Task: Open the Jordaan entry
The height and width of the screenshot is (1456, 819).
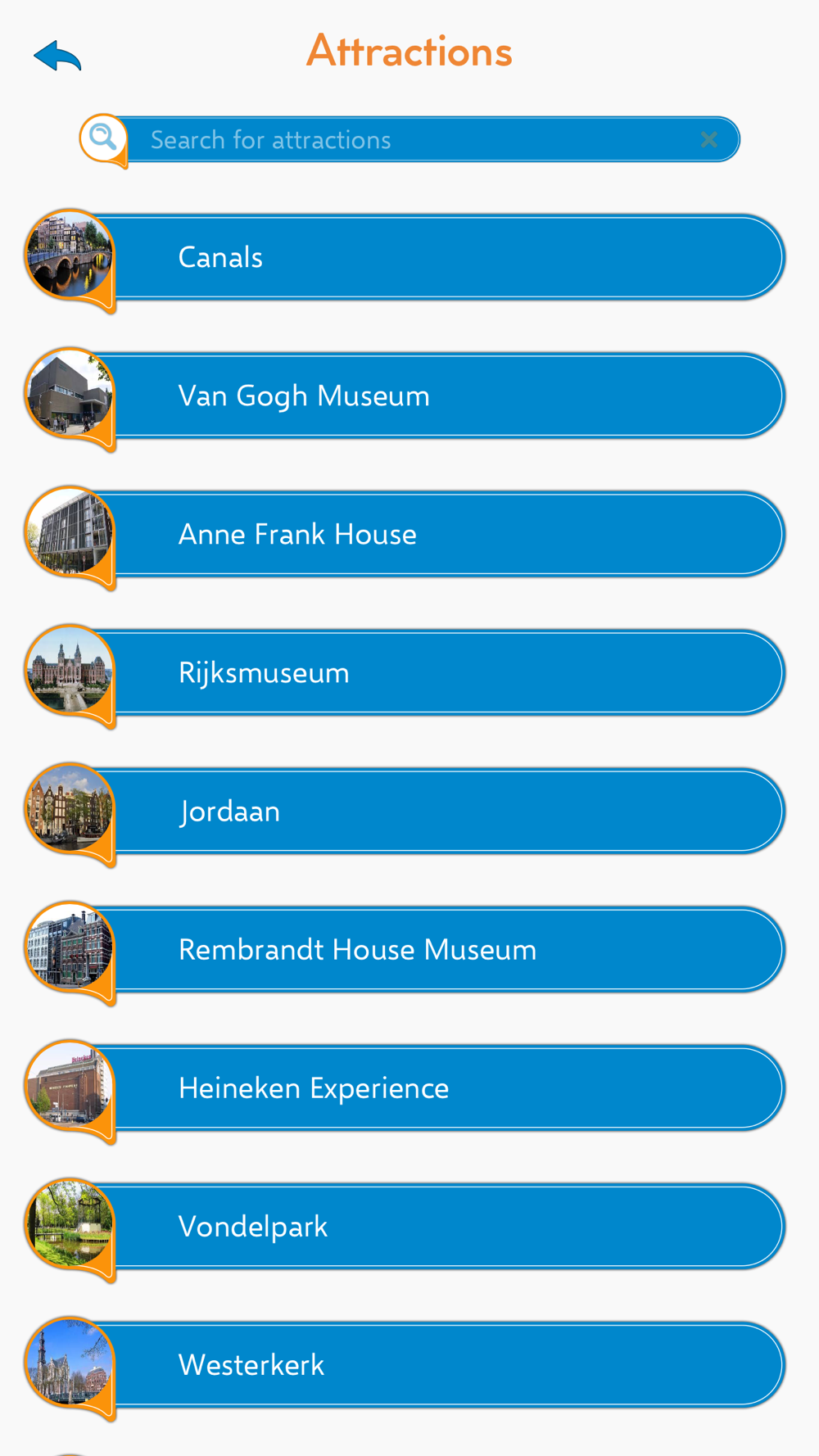Action: click(405, 812)
